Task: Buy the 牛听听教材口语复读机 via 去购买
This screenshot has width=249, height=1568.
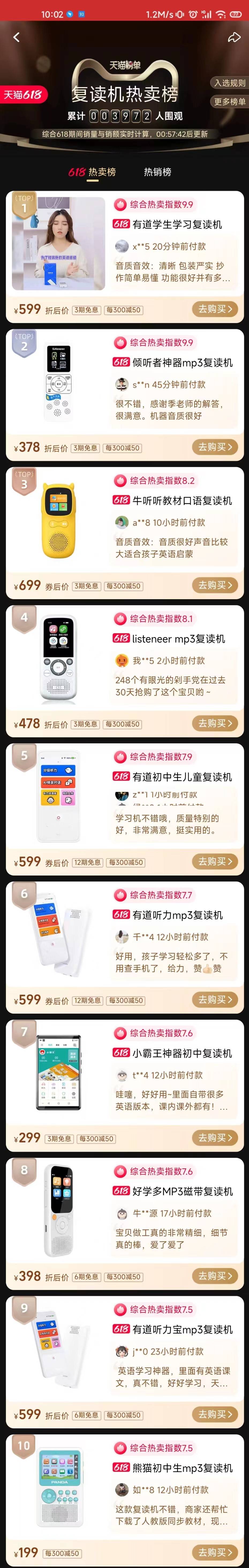Action: pos(216,585)
